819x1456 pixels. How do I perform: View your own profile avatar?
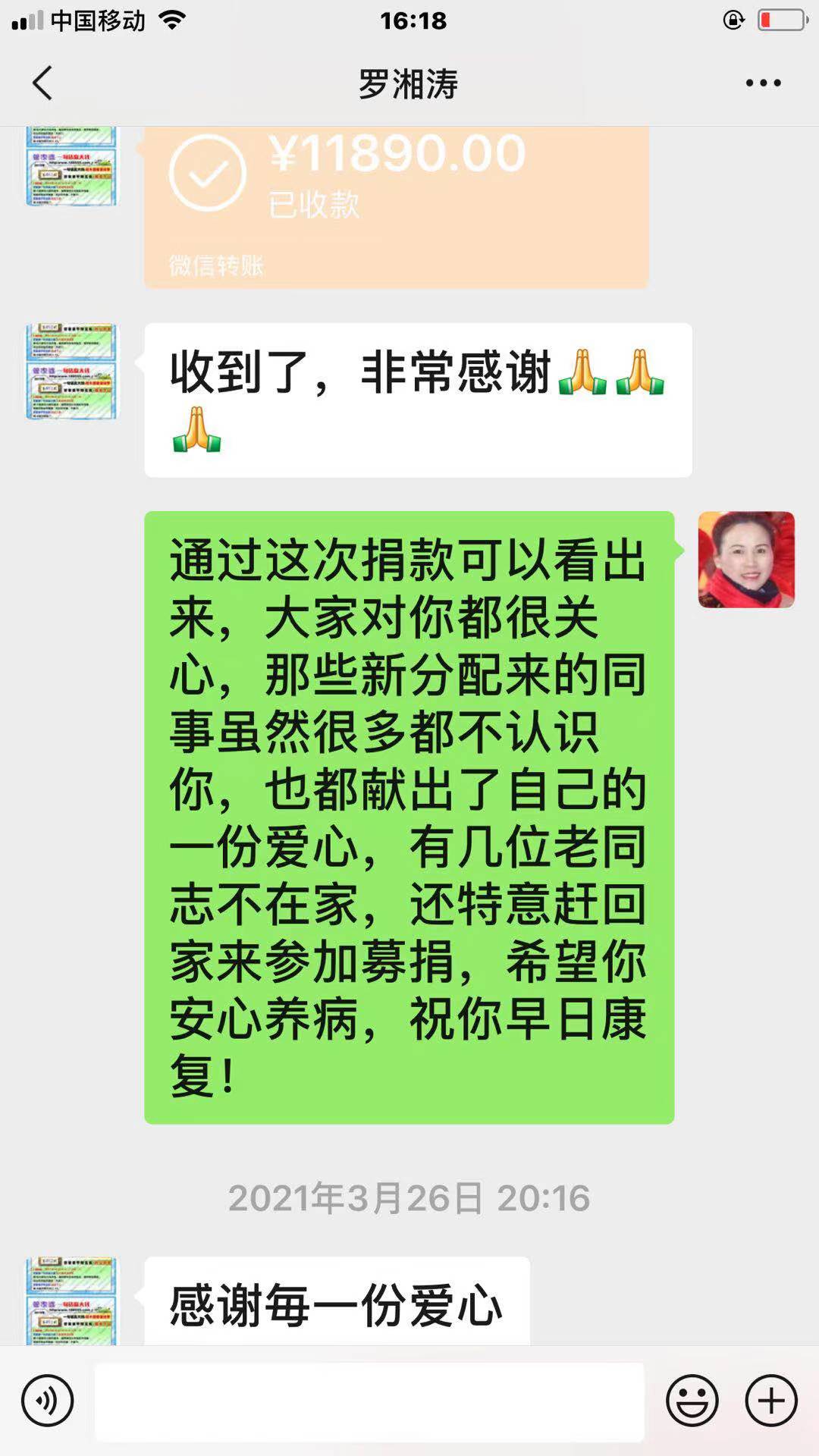(746, 560)
